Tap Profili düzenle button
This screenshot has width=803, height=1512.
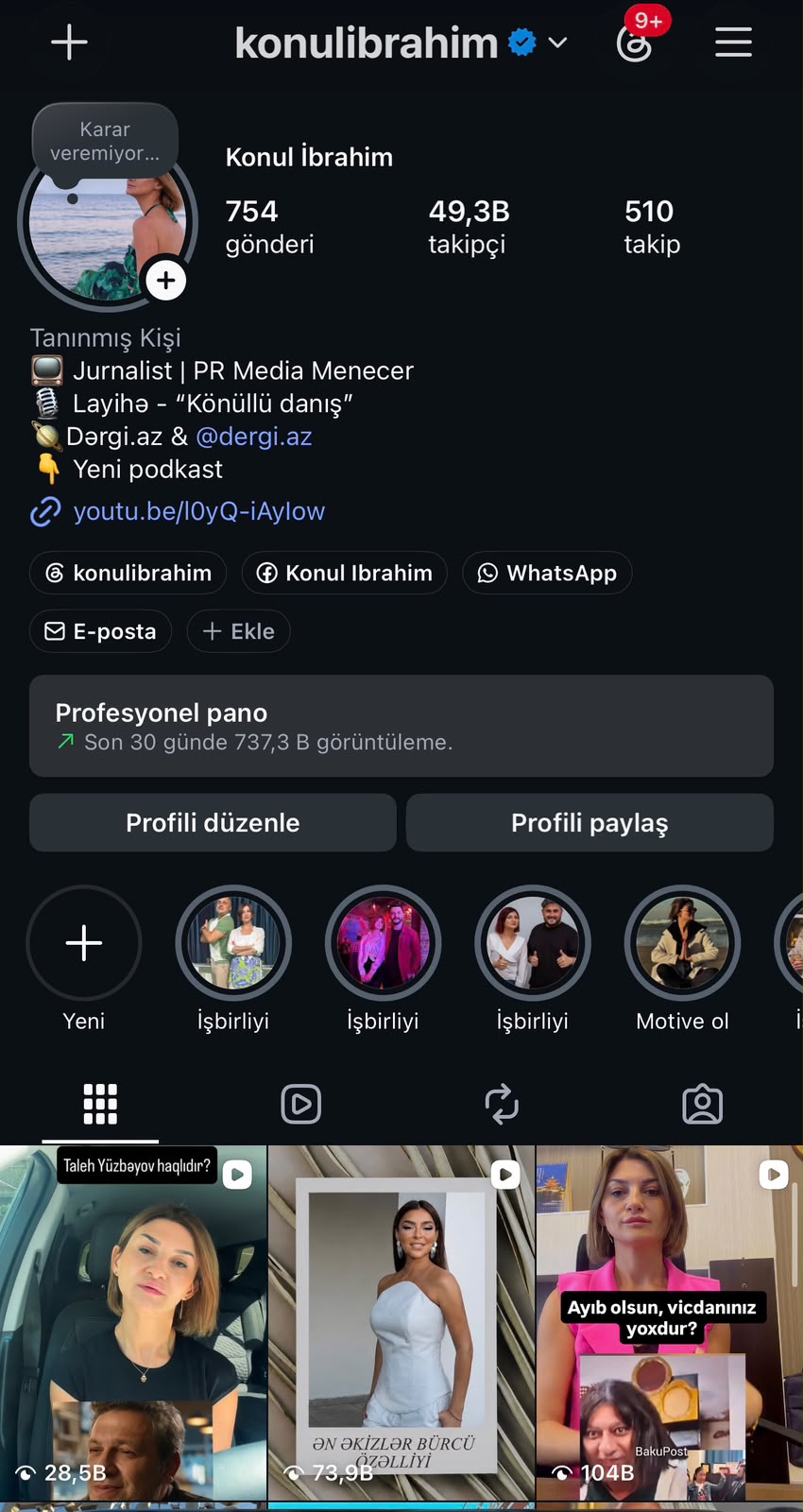click(213, 822)
